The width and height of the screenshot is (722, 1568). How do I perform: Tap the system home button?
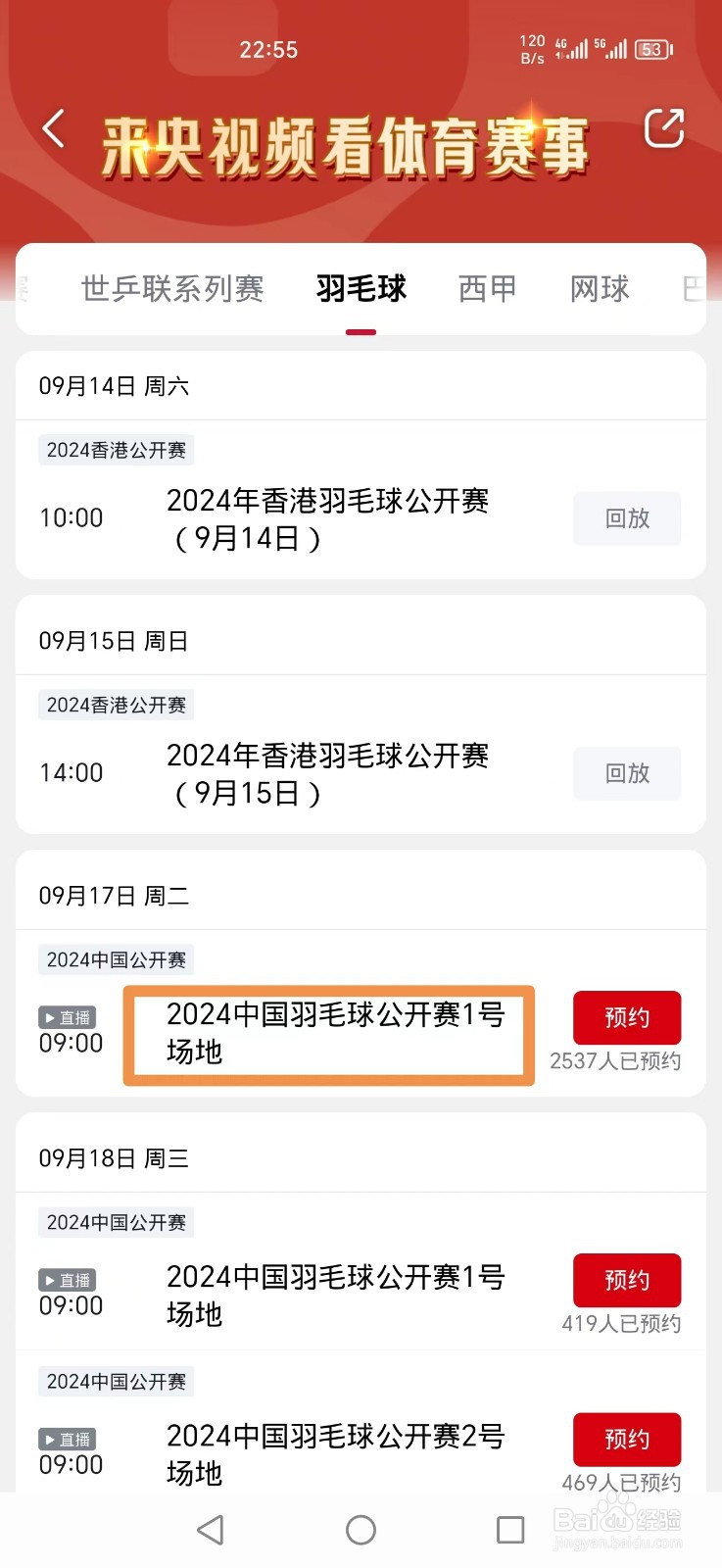click(x=361, y=1530)
